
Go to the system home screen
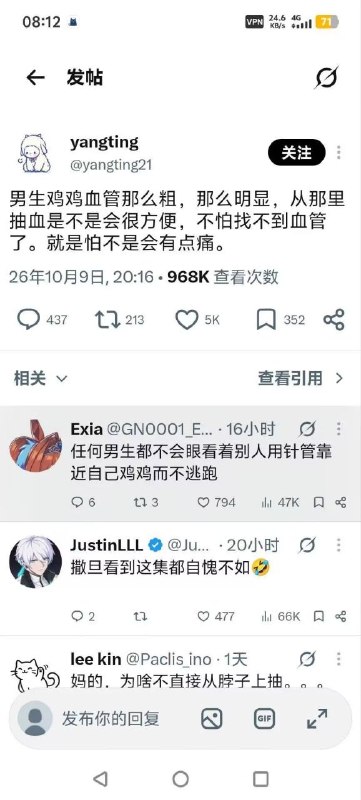180,779
